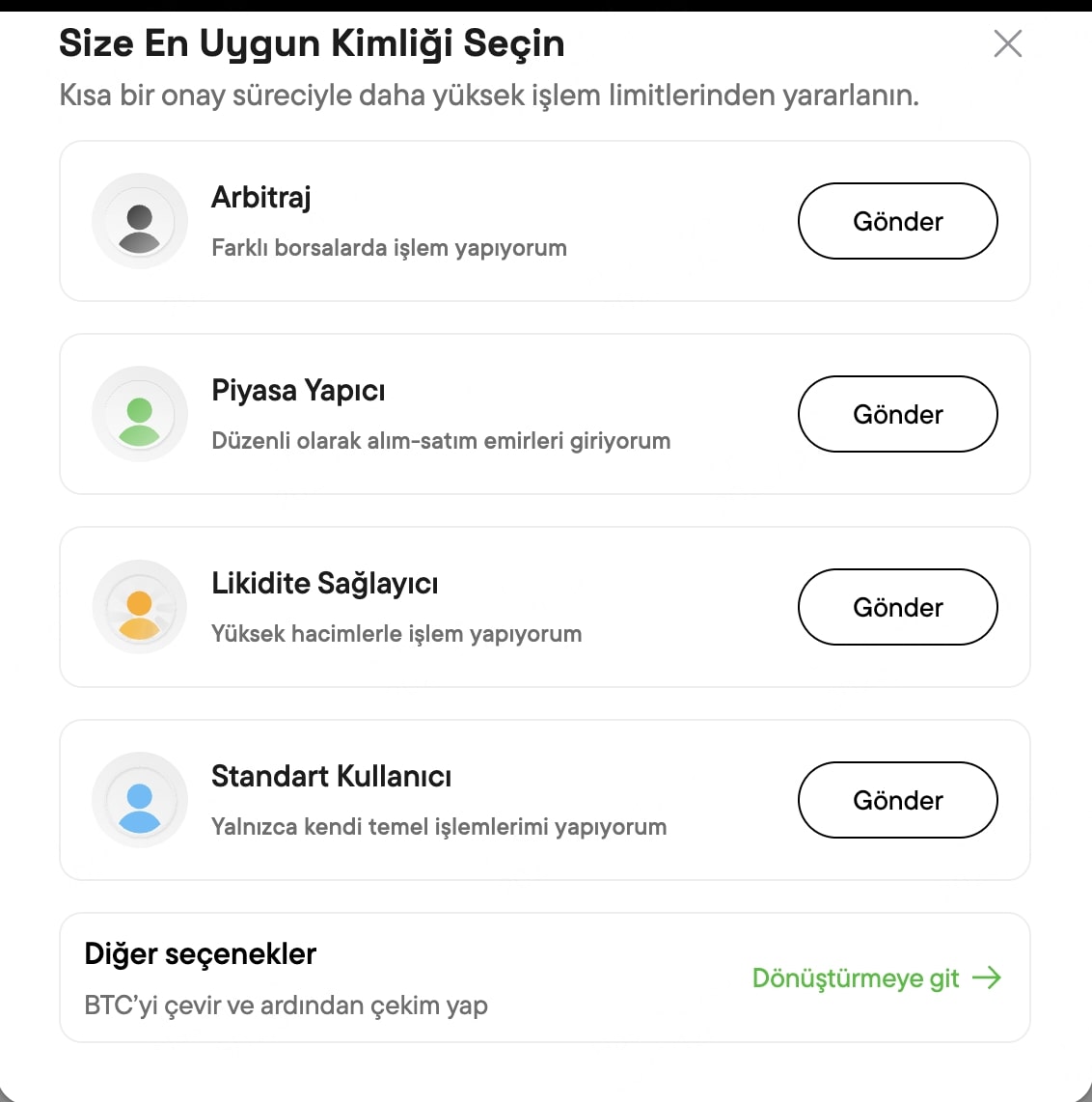Open Dönüştürmeye git link
Viewport: 1092px width, 1102px height.
(855, 978)
